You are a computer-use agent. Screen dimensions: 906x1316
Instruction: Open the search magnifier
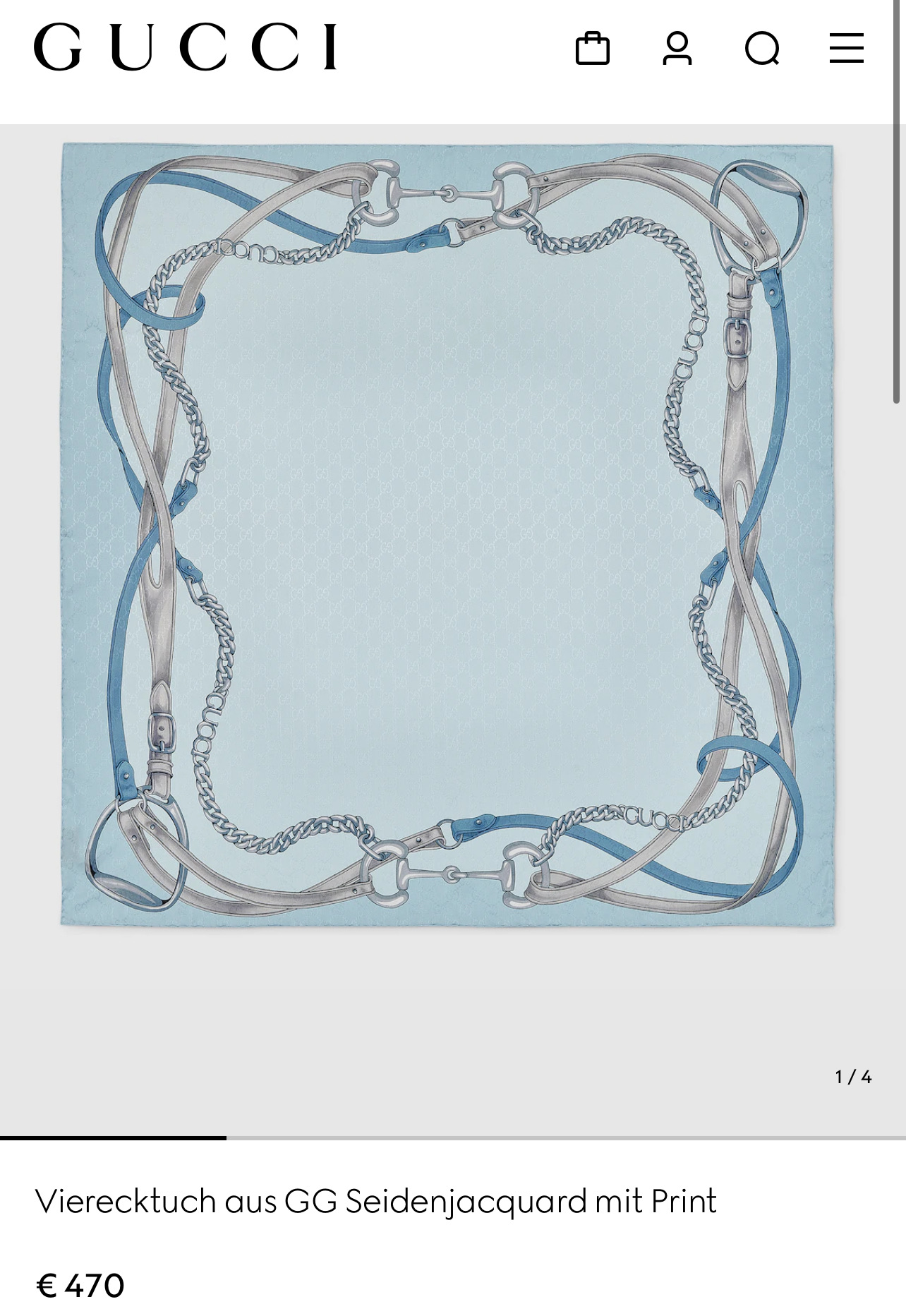[762, 48]
